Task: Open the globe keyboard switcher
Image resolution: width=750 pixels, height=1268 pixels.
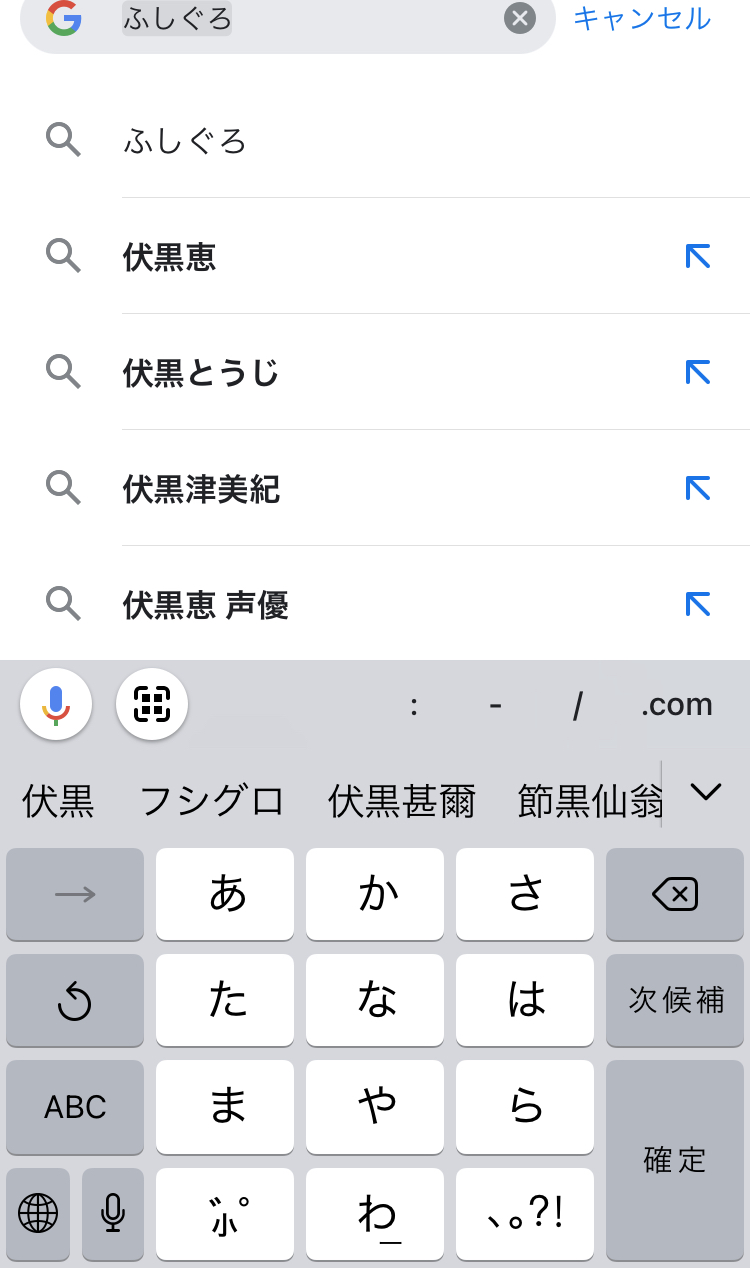Action: (38, 1213)
